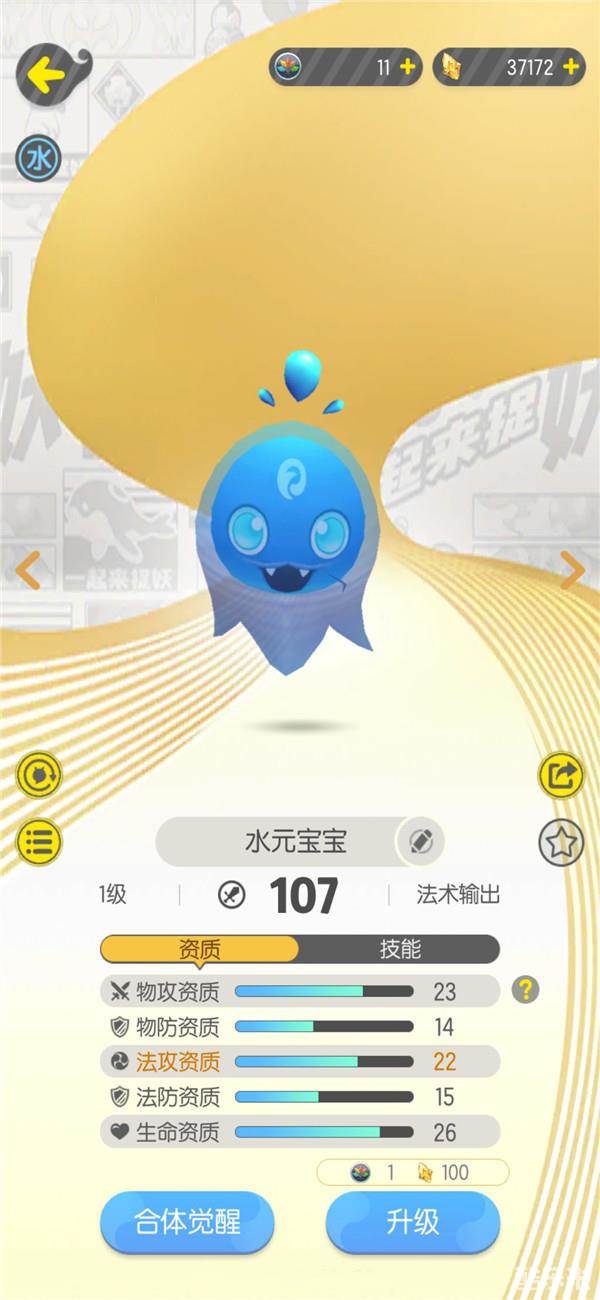Viewport: 600px width, 1300px height.
Task: Rename 水元宝宝 with the edit pencil
Action: click(420, 842)
